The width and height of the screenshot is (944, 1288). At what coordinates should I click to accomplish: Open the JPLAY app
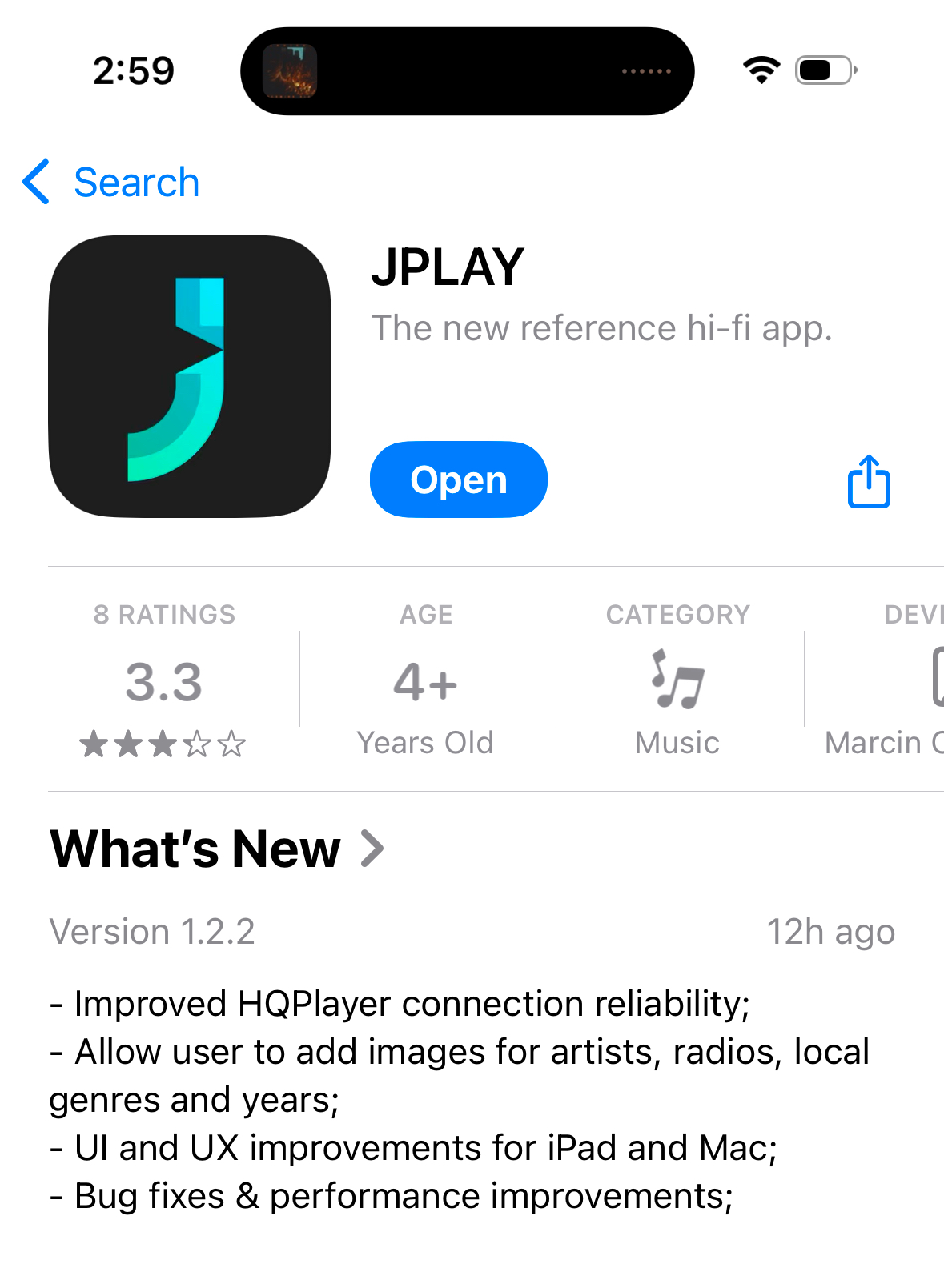[457, 479]
